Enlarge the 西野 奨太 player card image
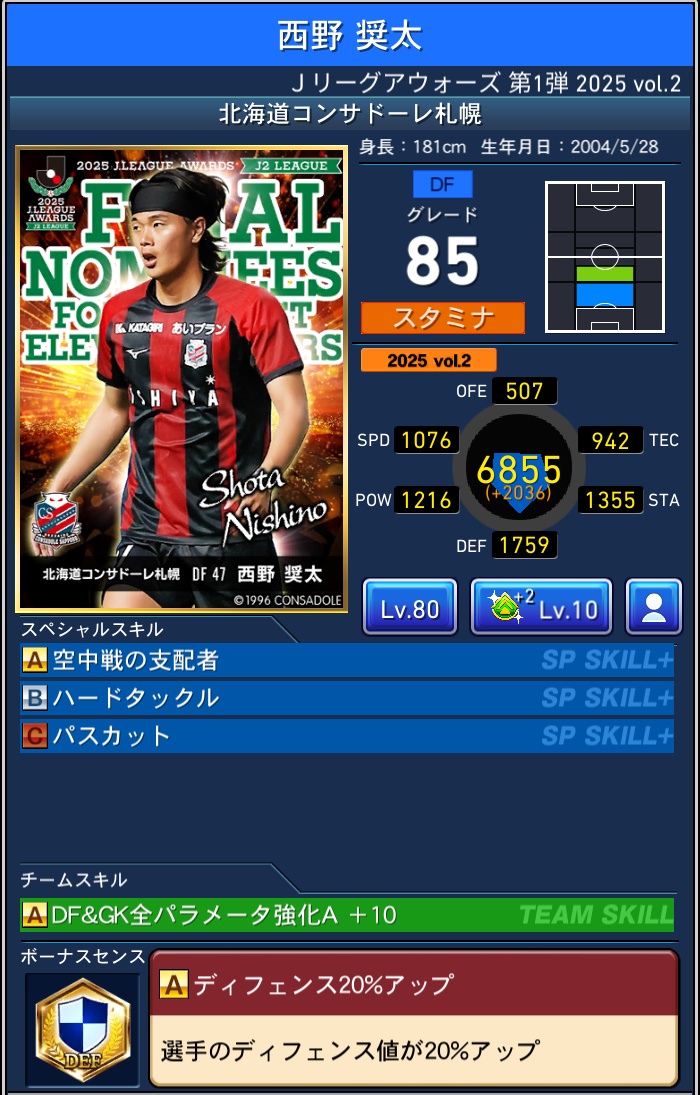 click(x=181, y=379)
